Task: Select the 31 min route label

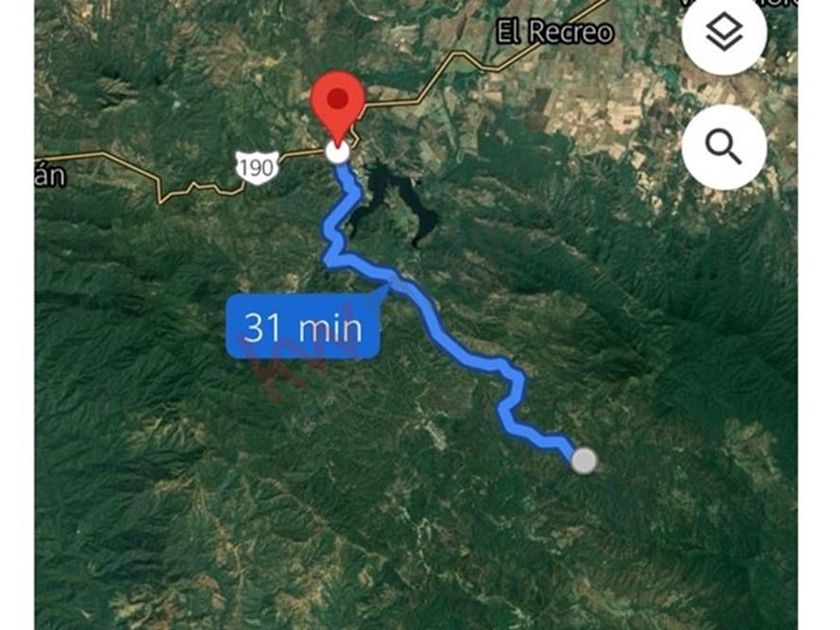Action: (304, 327)
